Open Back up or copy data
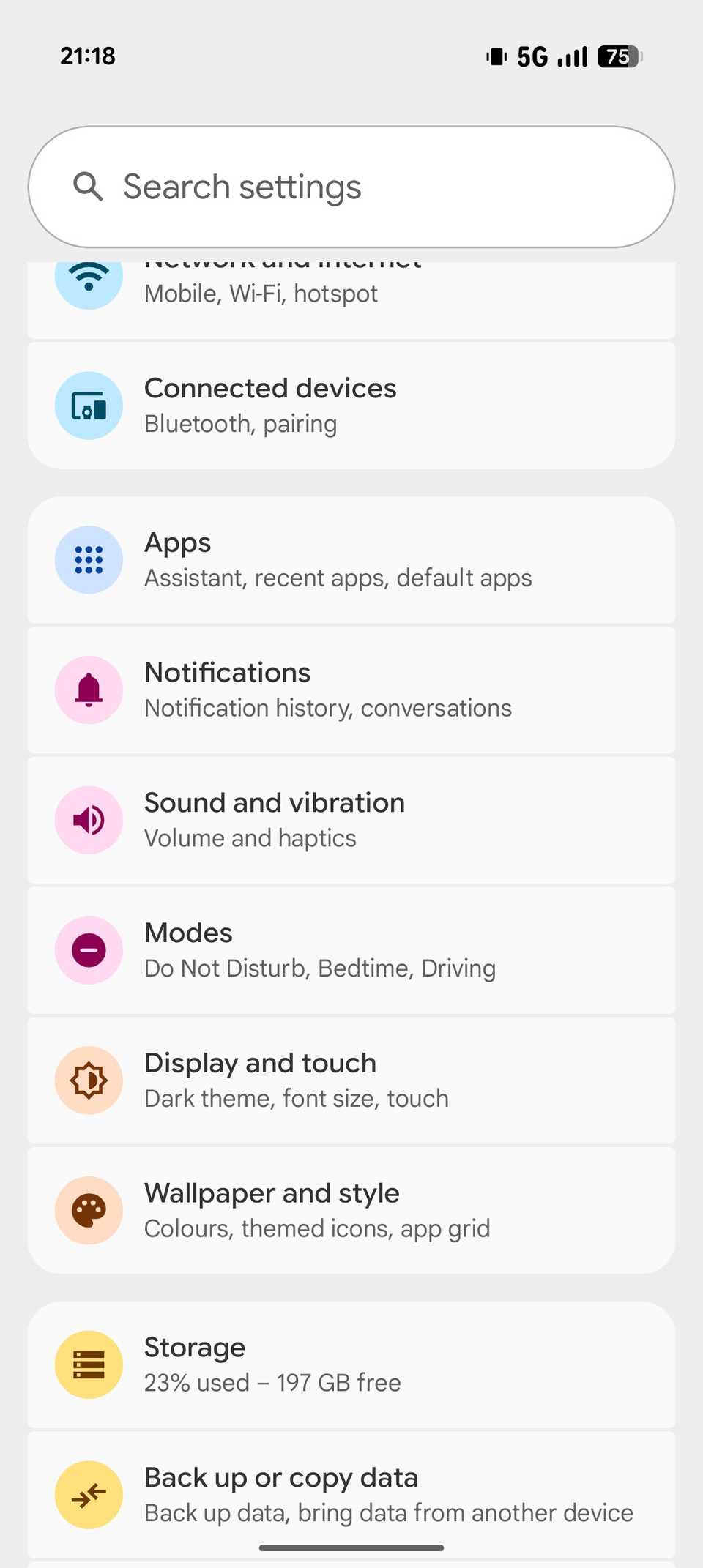This screenshot has height=1568, width=703. (x=351, y=1494)
